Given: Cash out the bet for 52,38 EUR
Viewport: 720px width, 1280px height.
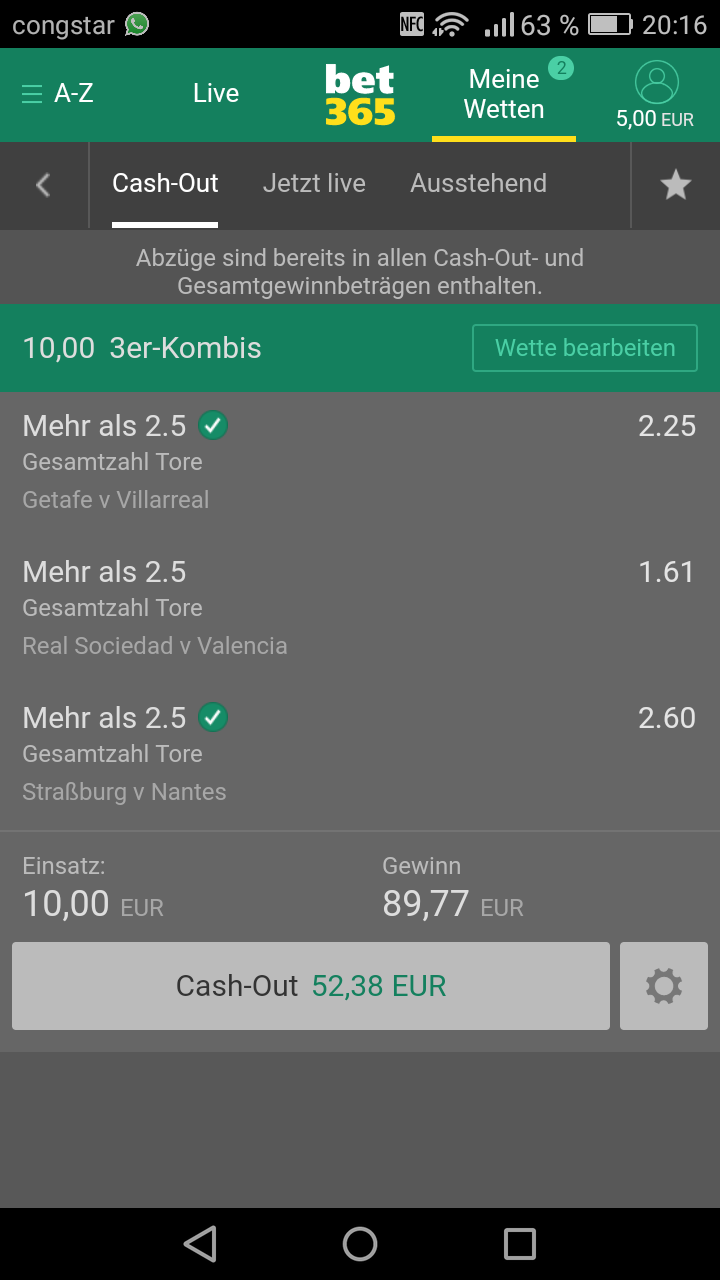Looking at the screenshot, I should pos(311,986).
